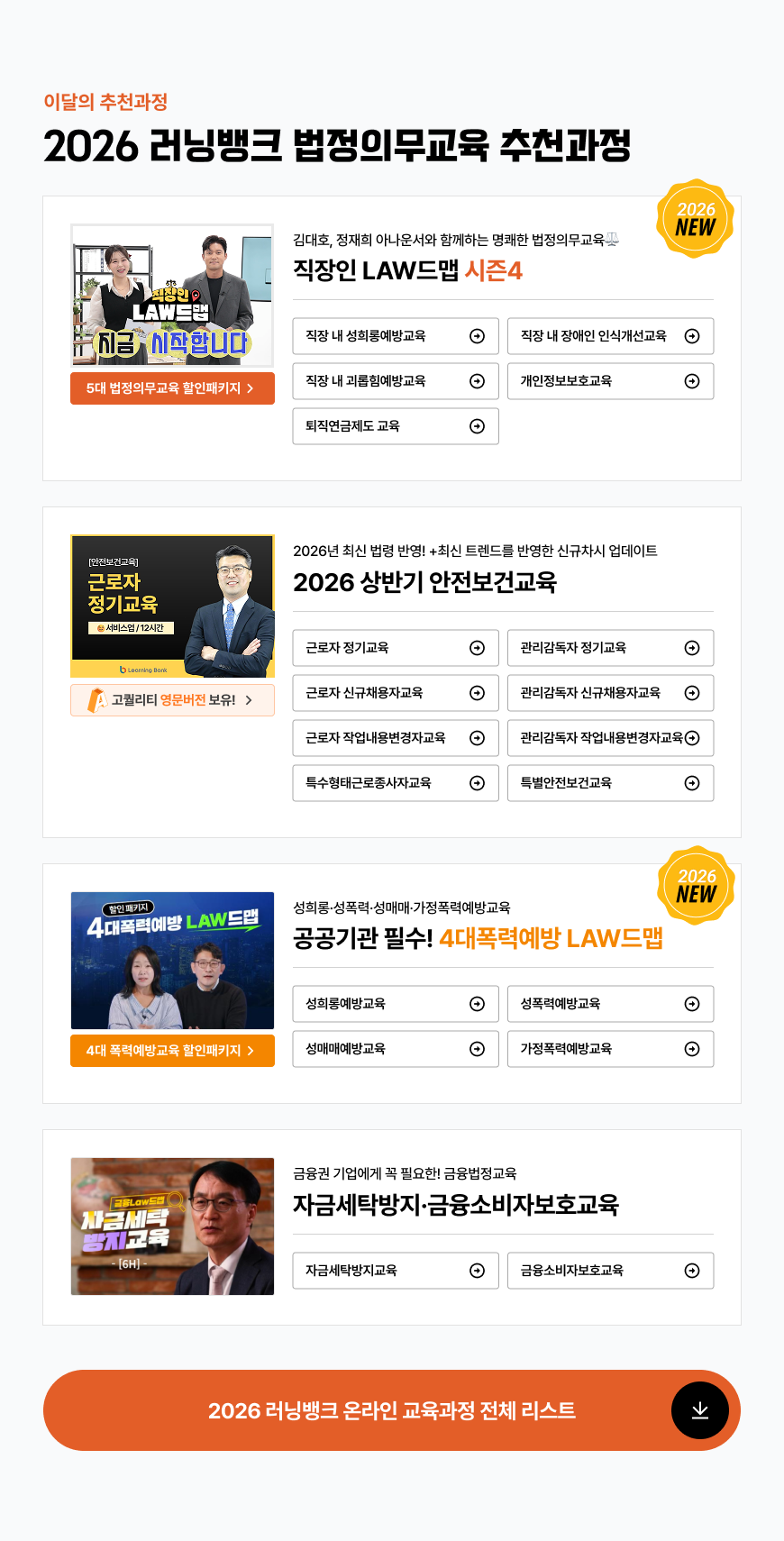Open 특수형태근로종사자교육
Image resolution: width=784 pixels, height=1541 pixels.
395,783
